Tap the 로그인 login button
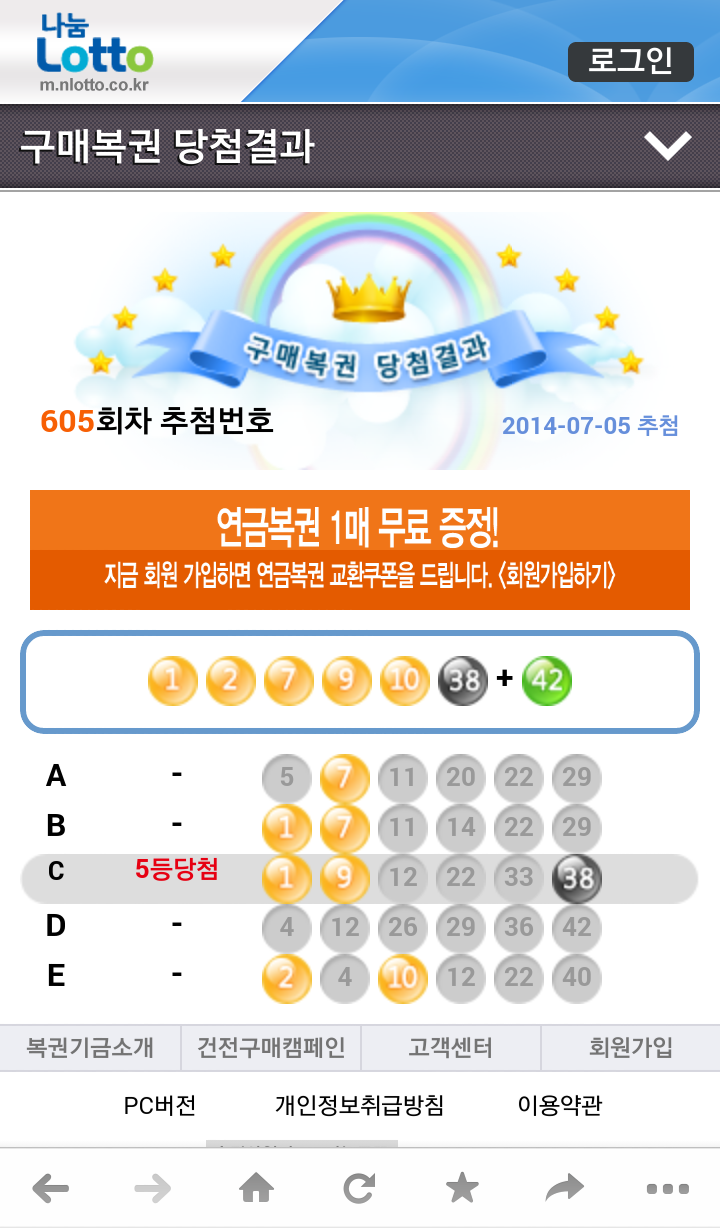Viewport: 720px width, 1228px height. (x=630, y=62)
